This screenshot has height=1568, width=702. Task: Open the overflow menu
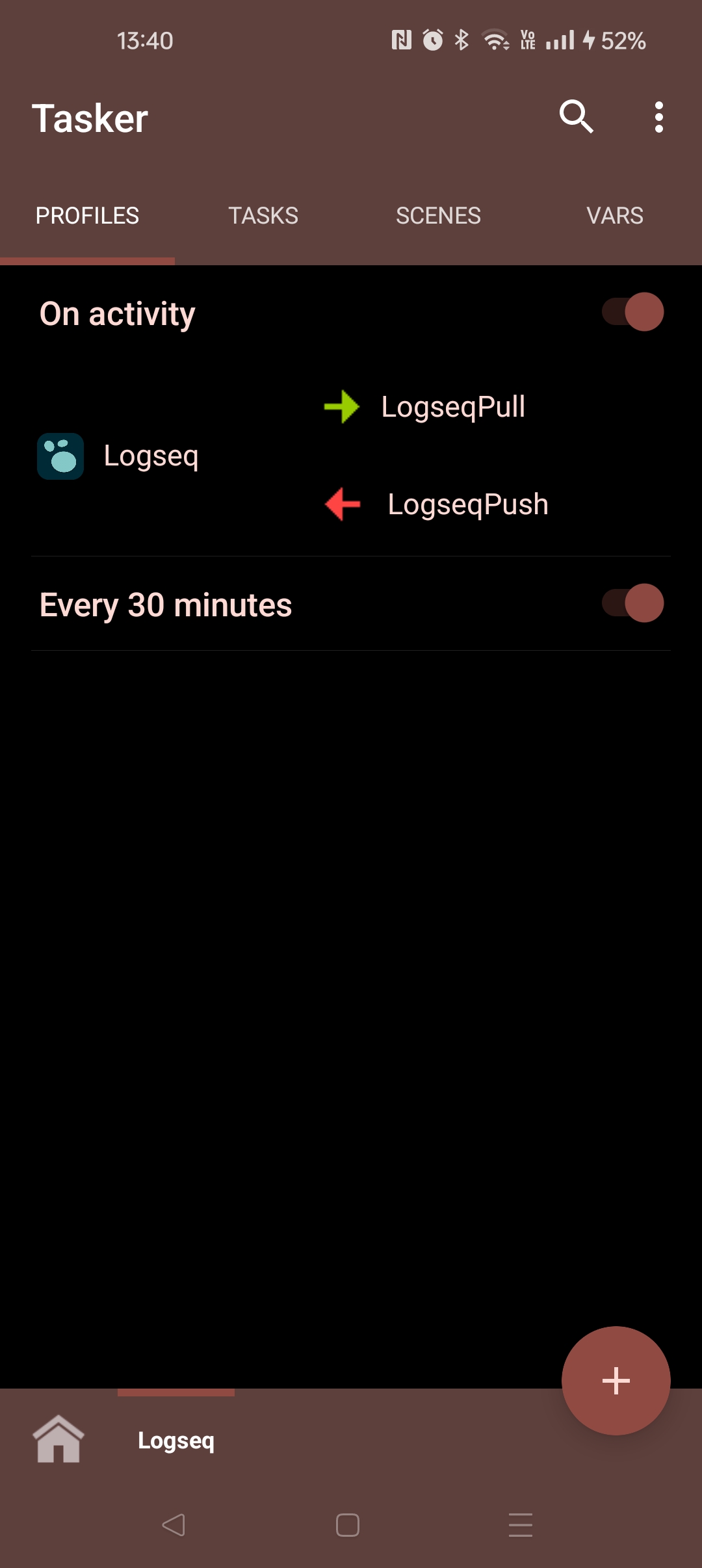pyautogui.click(x=658, y=117)
